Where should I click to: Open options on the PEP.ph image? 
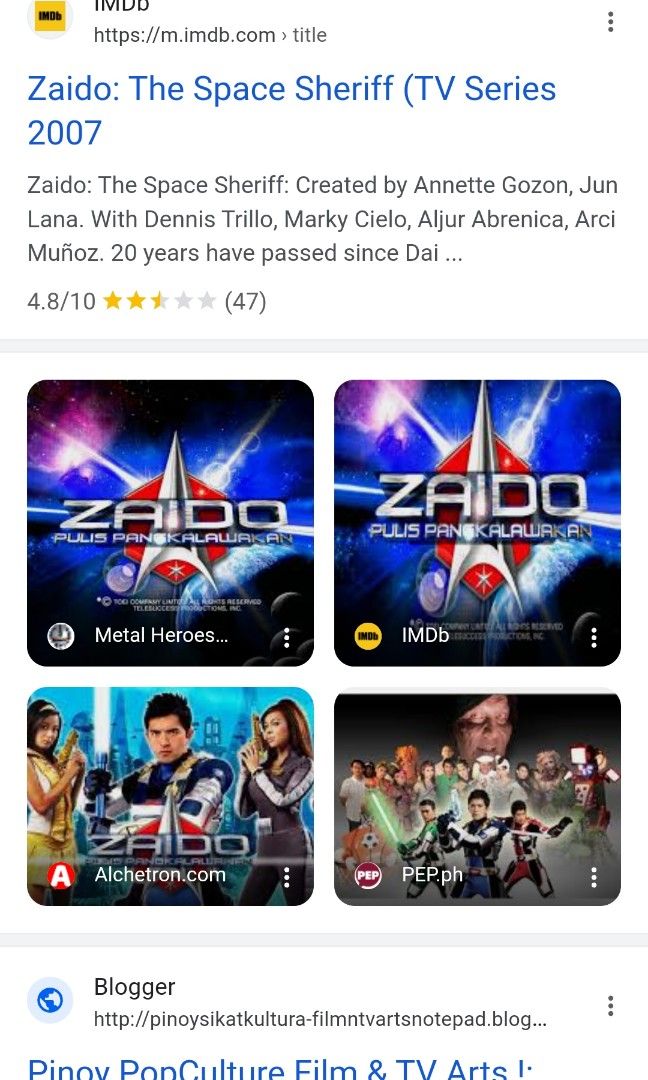tap(594, 877)
